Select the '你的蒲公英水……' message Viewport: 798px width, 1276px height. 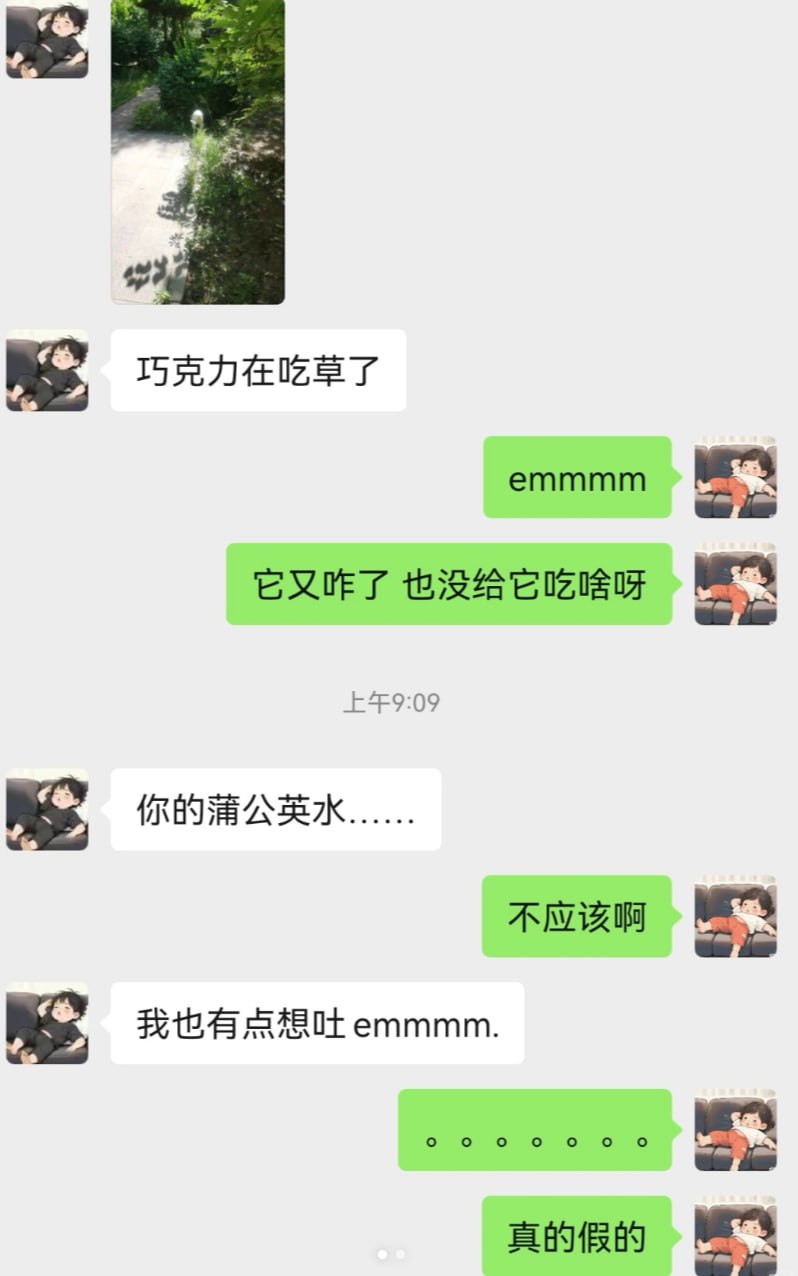click(277, 810)
